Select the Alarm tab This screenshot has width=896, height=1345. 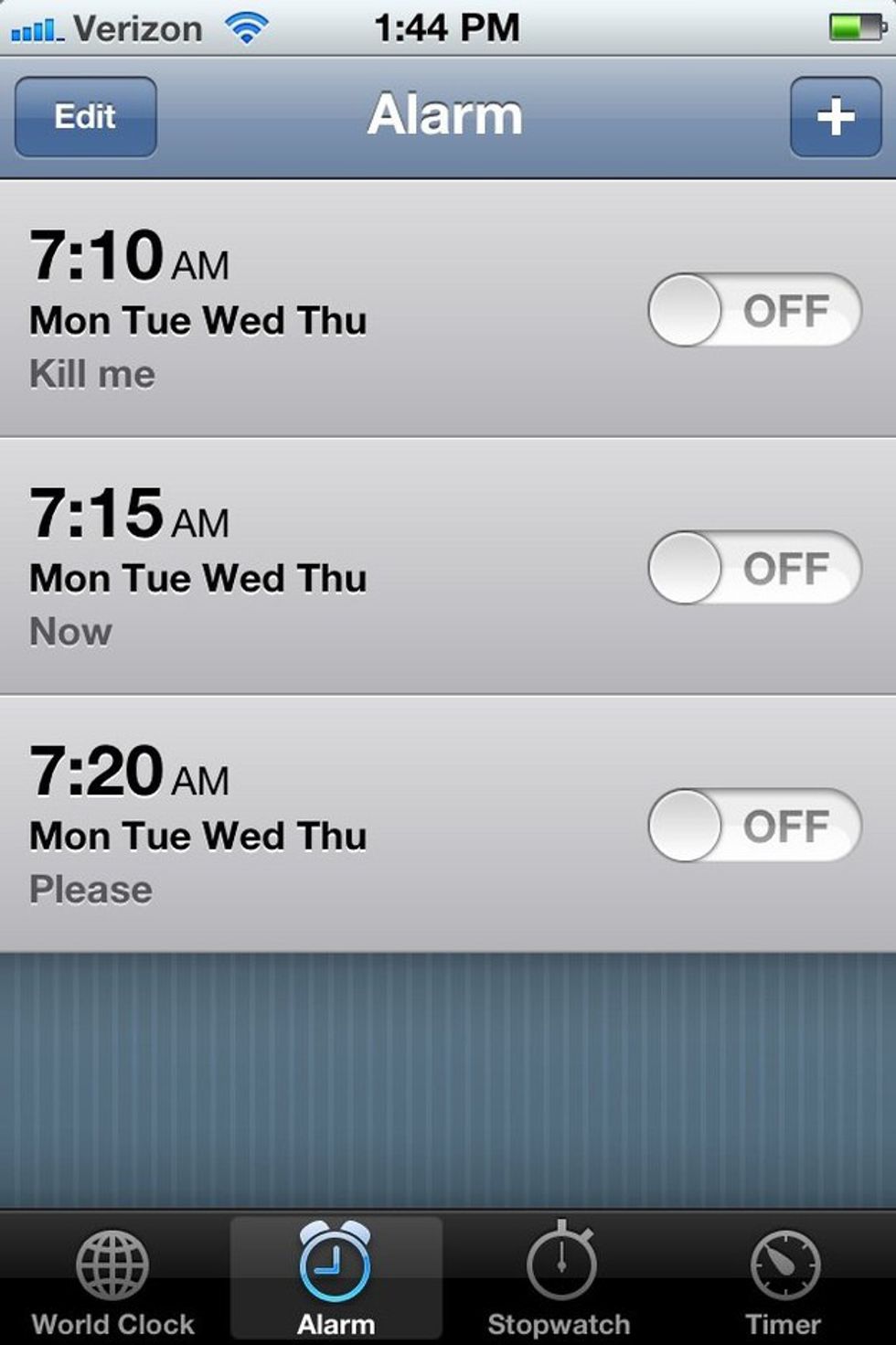click(x=336, y=1280)
